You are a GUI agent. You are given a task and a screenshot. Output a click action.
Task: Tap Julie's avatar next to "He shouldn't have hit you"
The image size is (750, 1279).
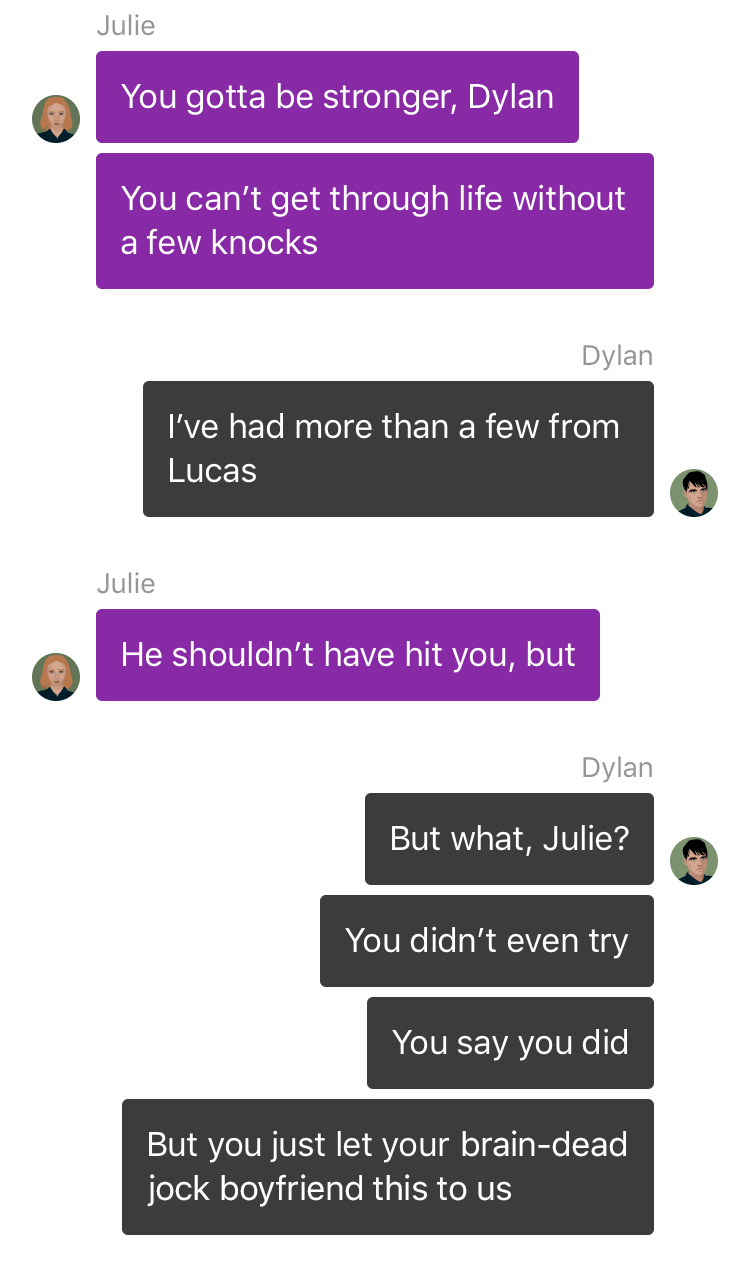56,677
